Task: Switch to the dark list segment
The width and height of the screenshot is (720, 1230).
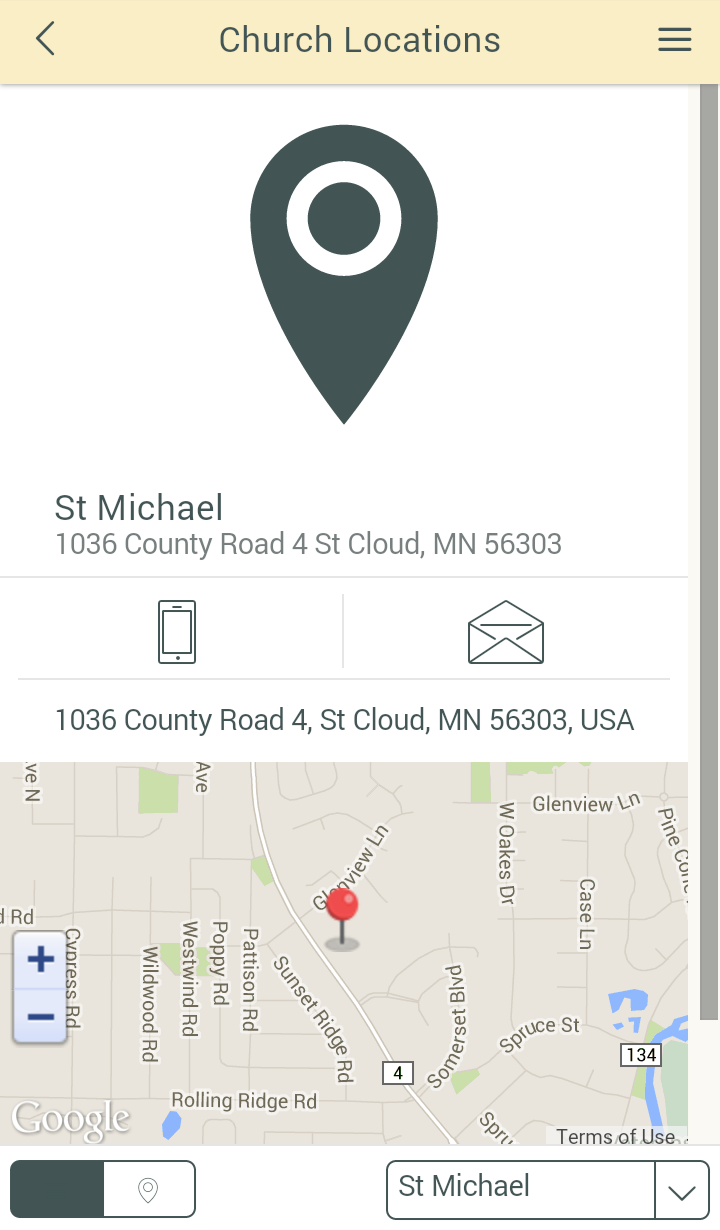Action: pos(57,1189)
